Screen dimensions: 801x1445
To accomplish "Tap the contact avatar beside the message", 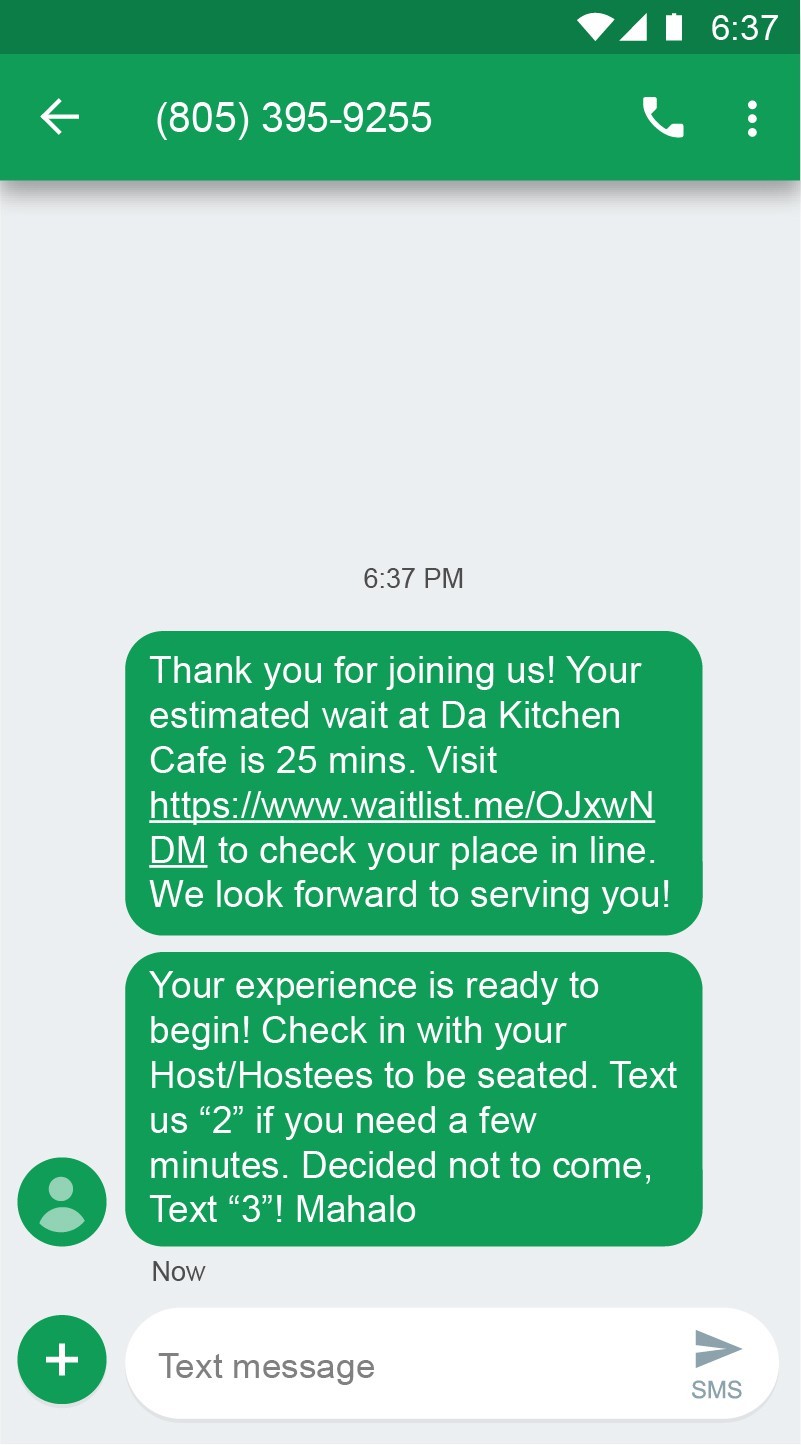I will pos(62,1202).
